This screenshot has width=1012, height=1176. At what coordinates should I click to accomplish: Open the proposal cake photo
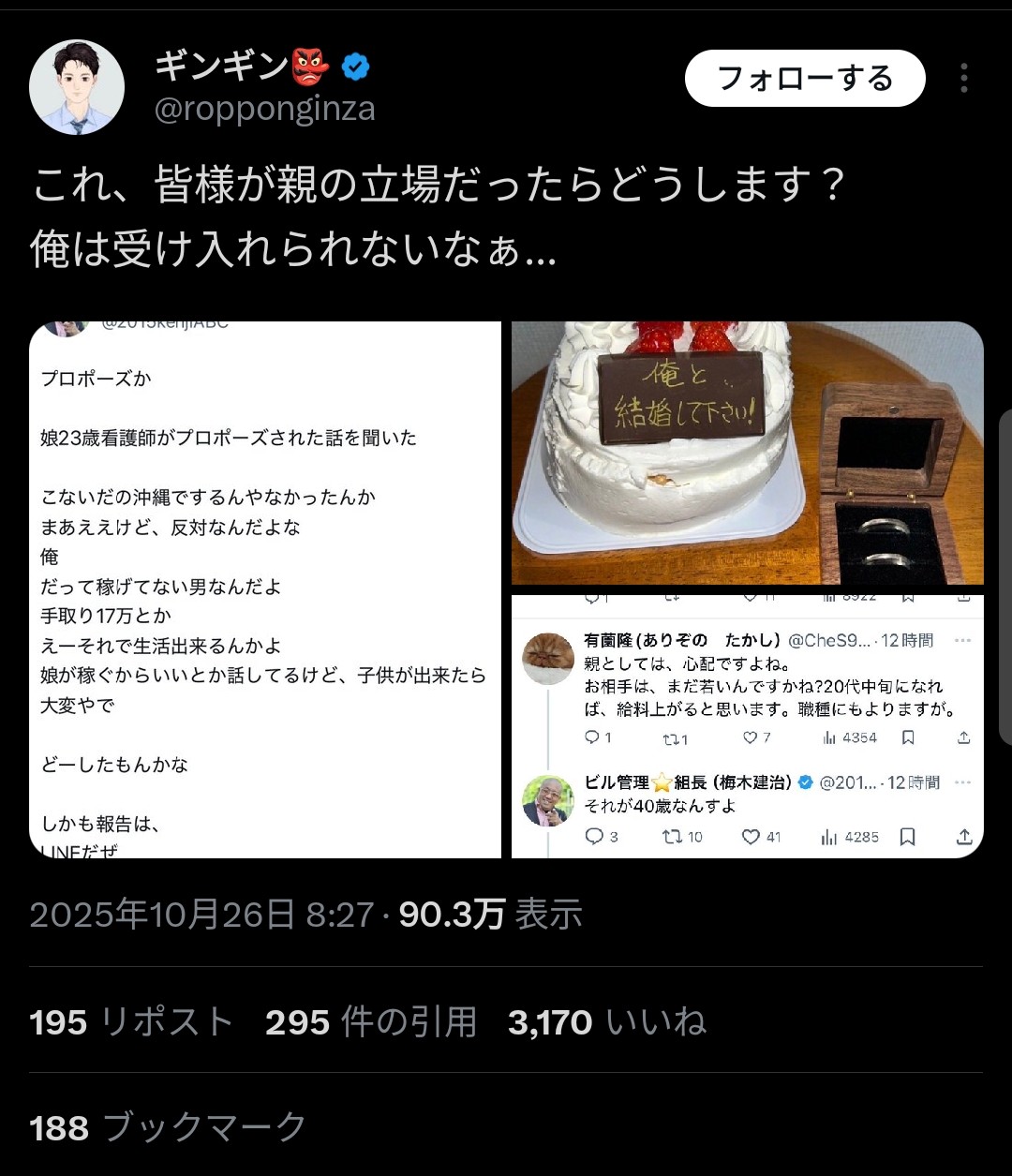[747, 453]
